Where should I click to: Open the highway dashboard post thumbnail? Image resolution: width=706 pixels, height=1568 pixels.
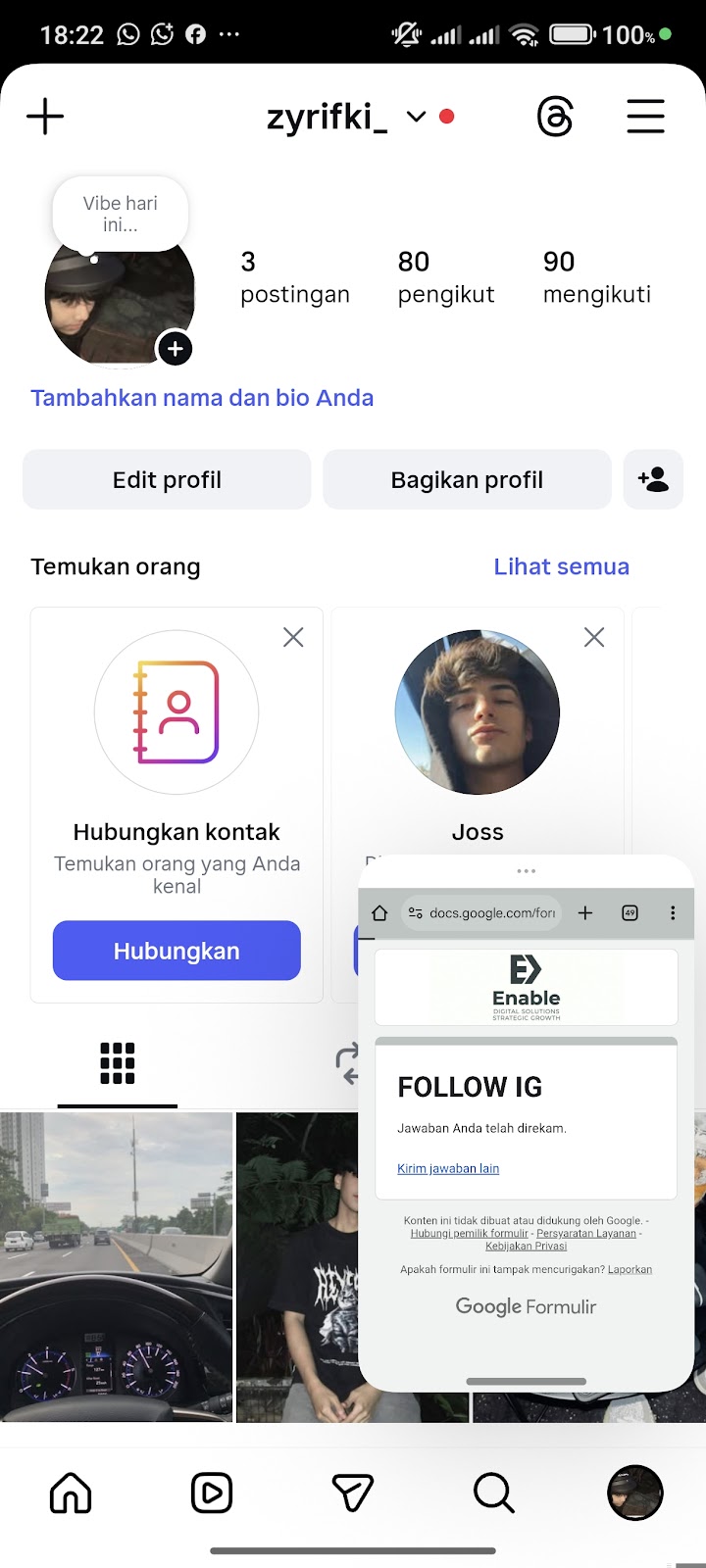(117, 1266)
